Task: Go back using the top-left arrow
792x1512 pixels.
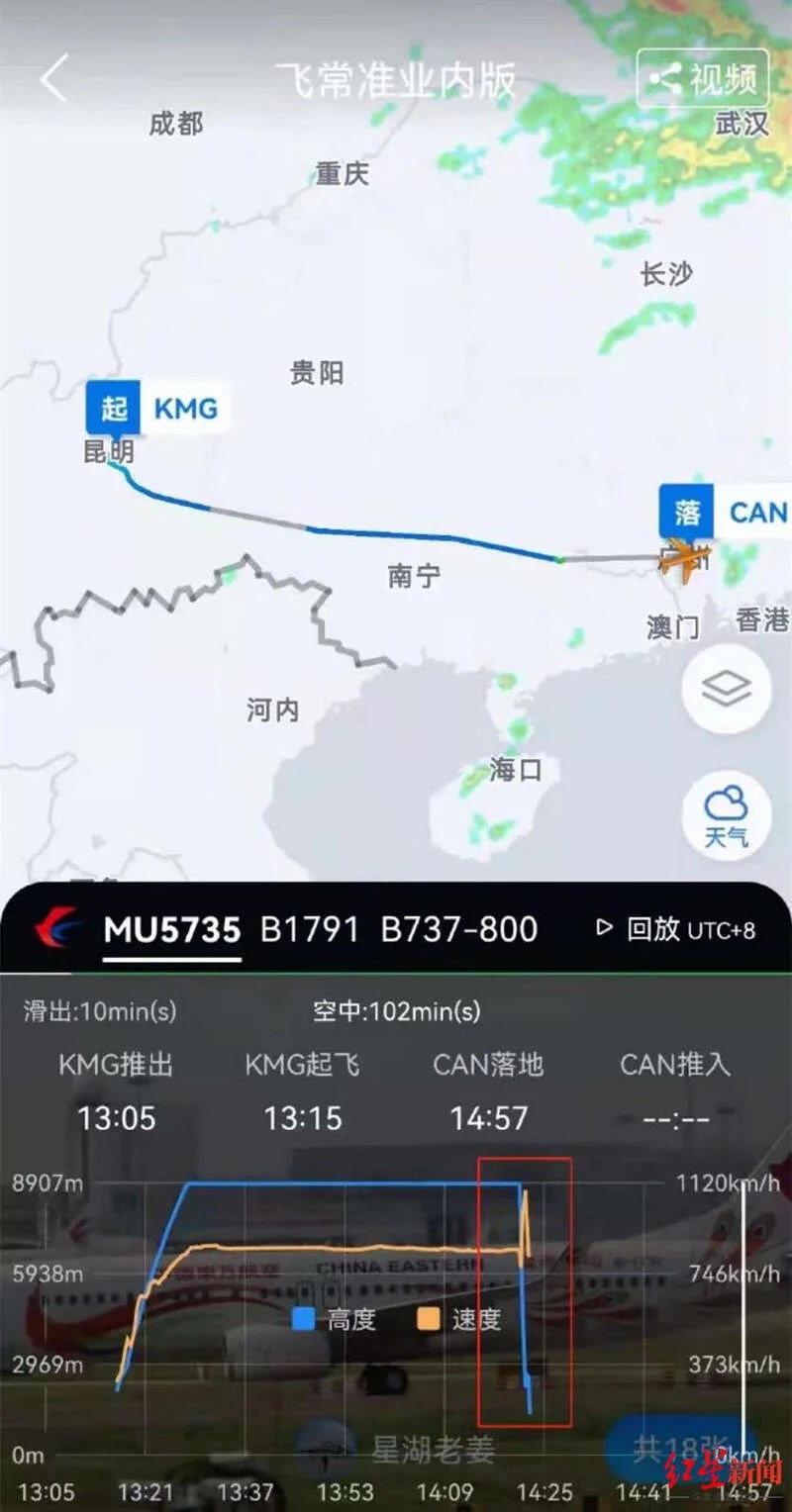Action: (55, 78)
